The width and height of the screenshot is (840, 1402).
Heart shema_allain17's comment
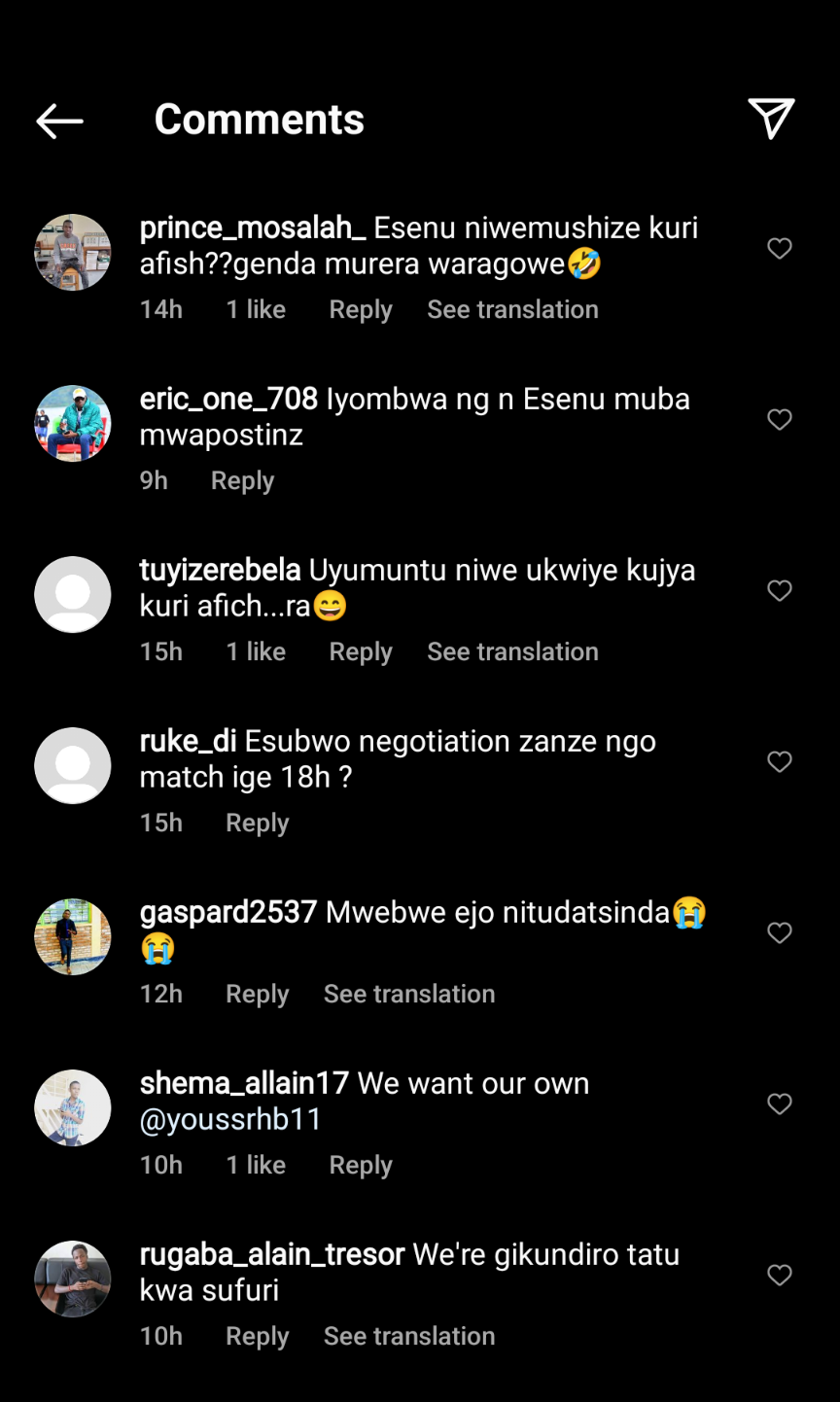click(x=780, y=1104)
